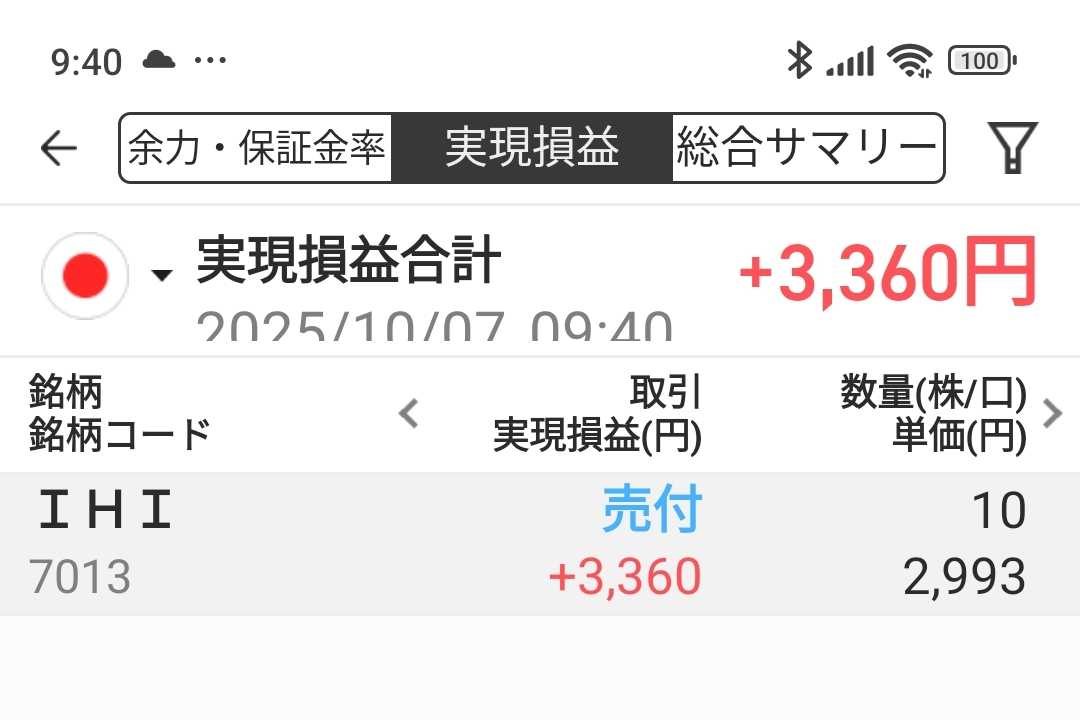
Task: Show next columns with right chevron
Action: click(x=1052, y=413)
